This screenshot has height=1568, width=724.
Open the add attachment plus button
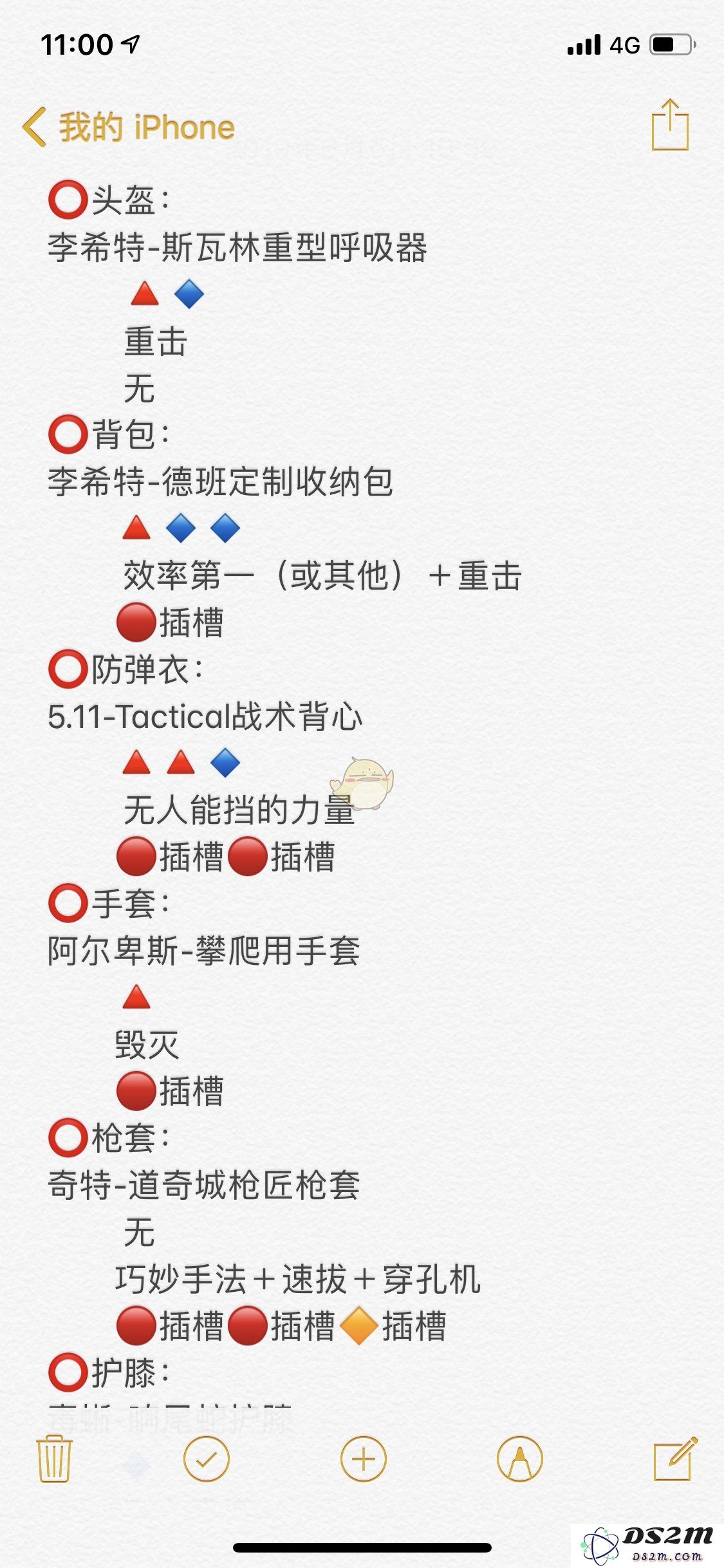click(363, 1459)
